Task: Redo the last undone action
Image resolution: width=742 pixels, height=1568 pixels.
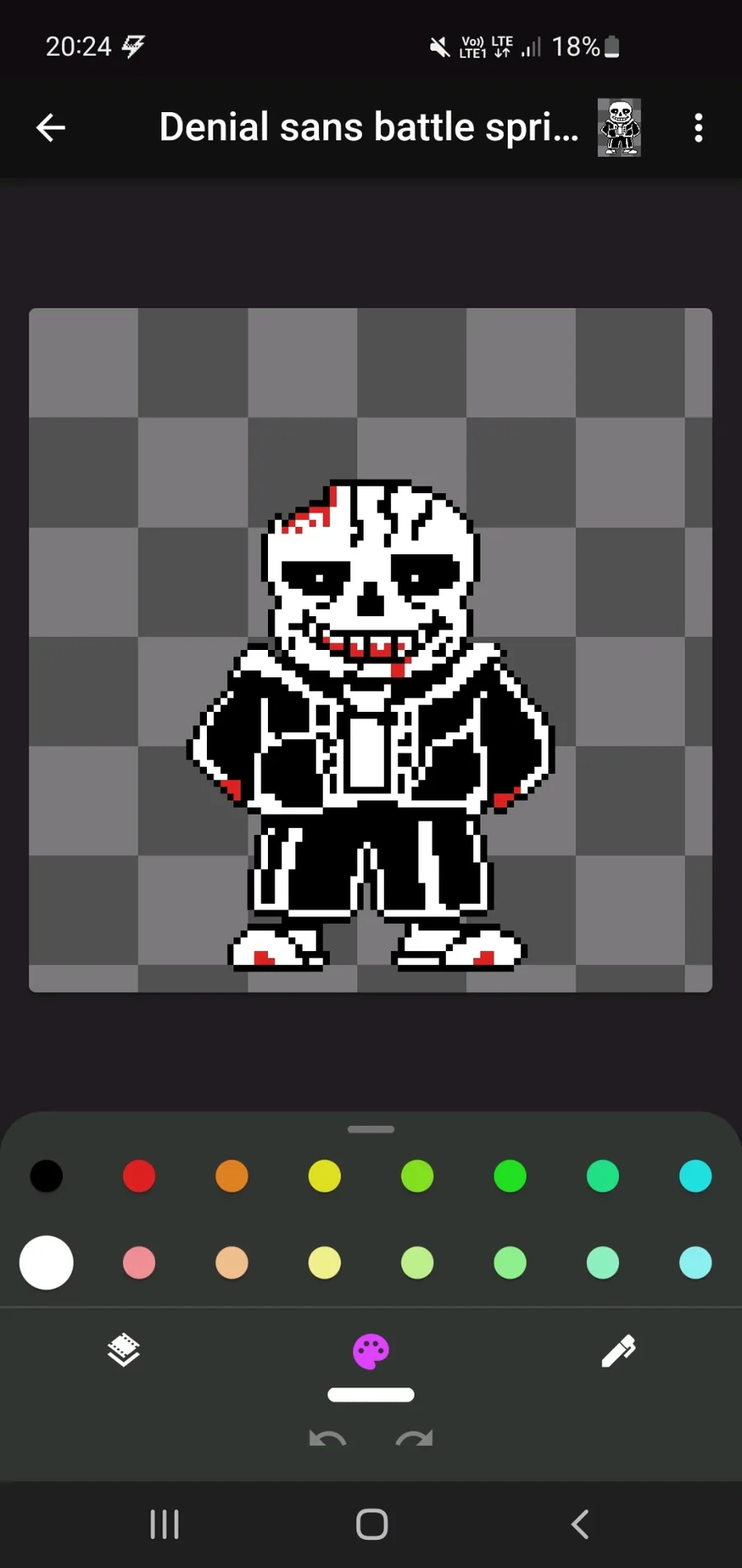Action: pyautogui.click(x=415, y=1439)
